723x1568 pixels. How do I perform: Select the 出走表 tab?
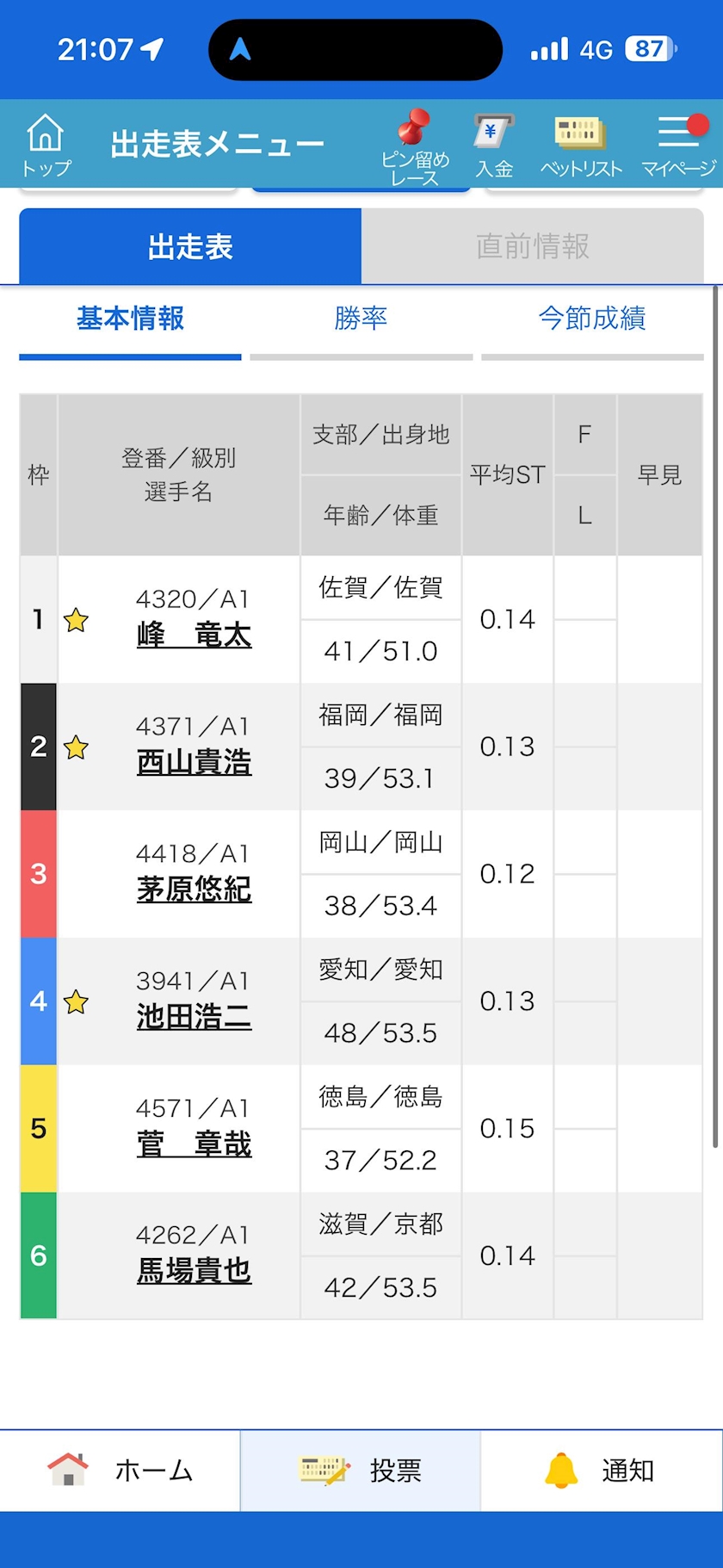pos(190,246)
